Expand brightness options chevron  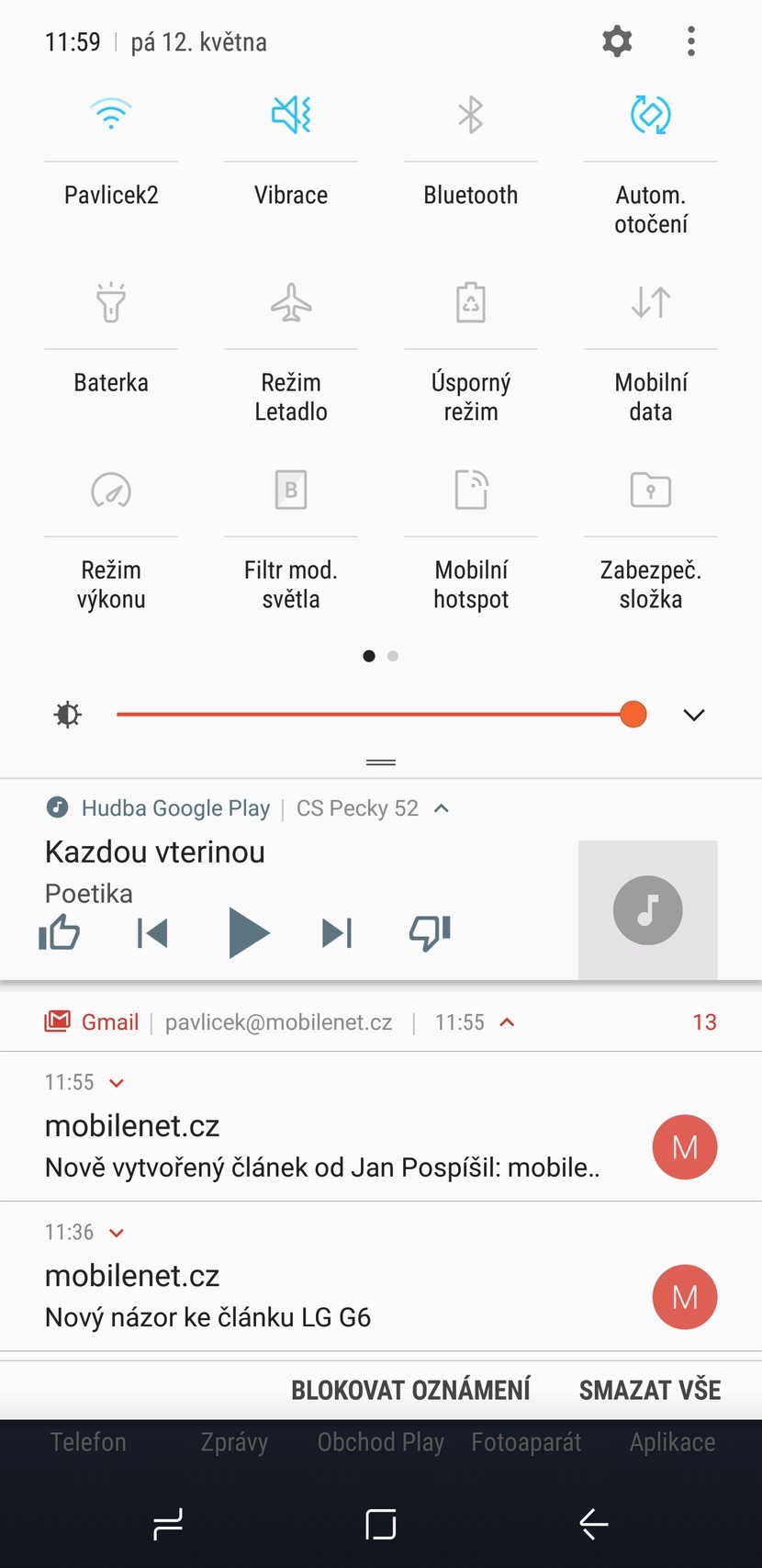pyautogui.click(x=694, y=715)
